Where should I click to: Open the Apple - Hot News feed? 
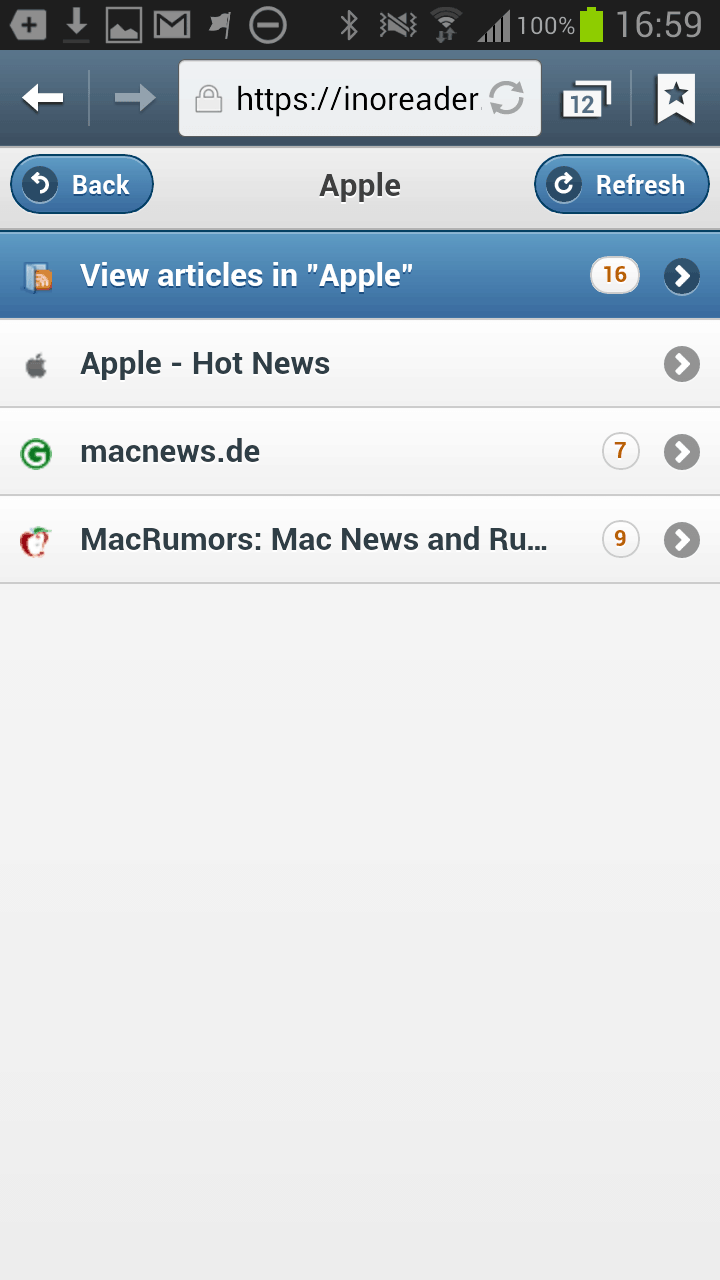(x=360, y=364)
